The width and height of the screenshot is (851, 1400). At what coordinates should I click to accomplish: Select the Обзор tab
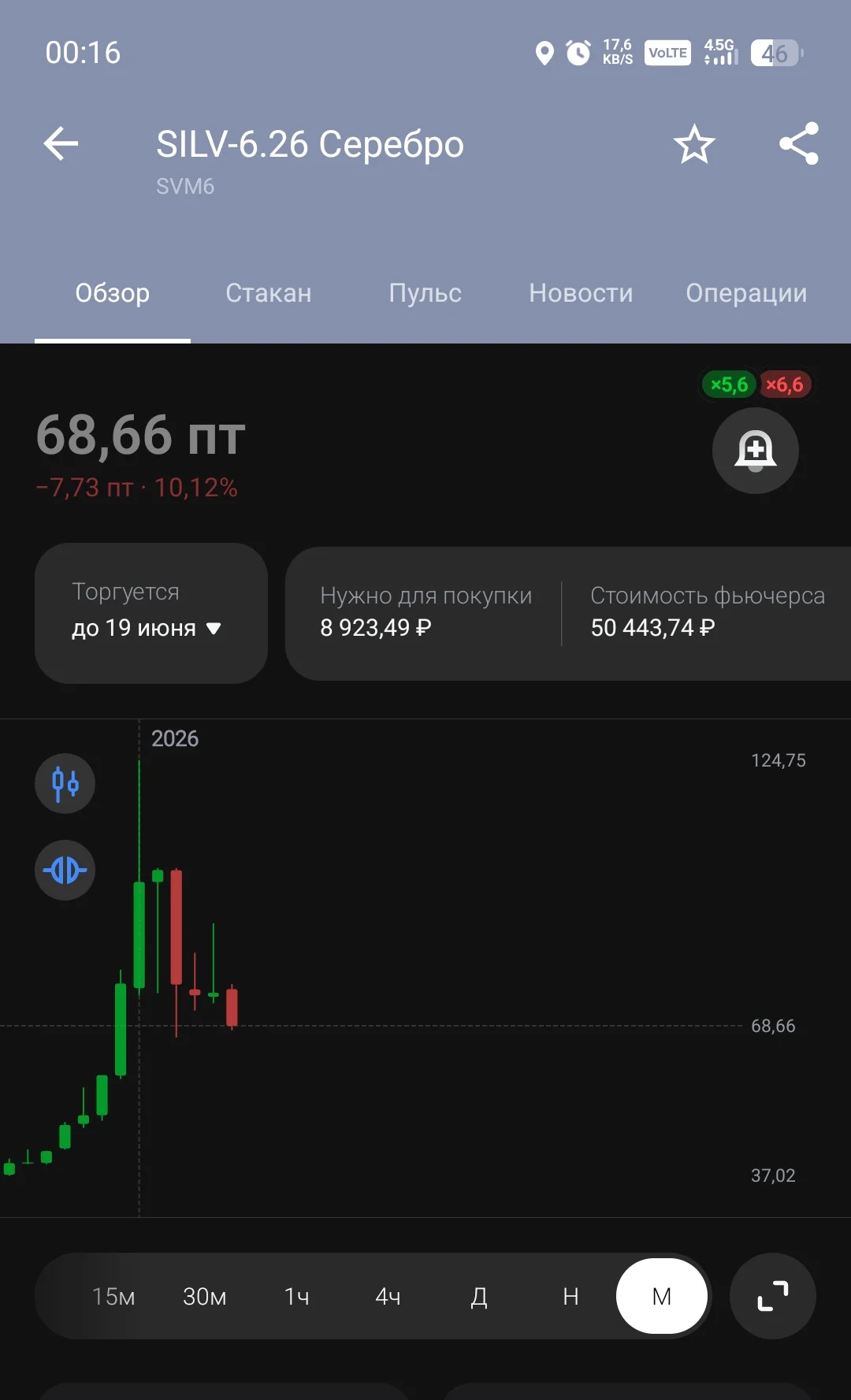pos(113,293)
